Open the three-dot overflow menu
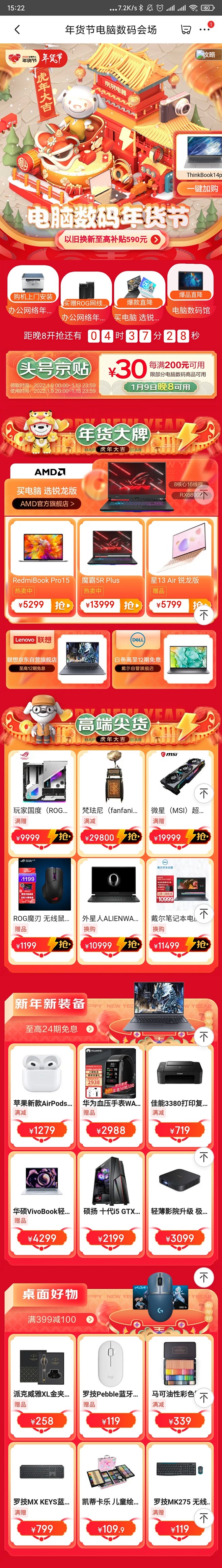Image resolution: width=222 pixels, height=1568 pixels. 205,29
